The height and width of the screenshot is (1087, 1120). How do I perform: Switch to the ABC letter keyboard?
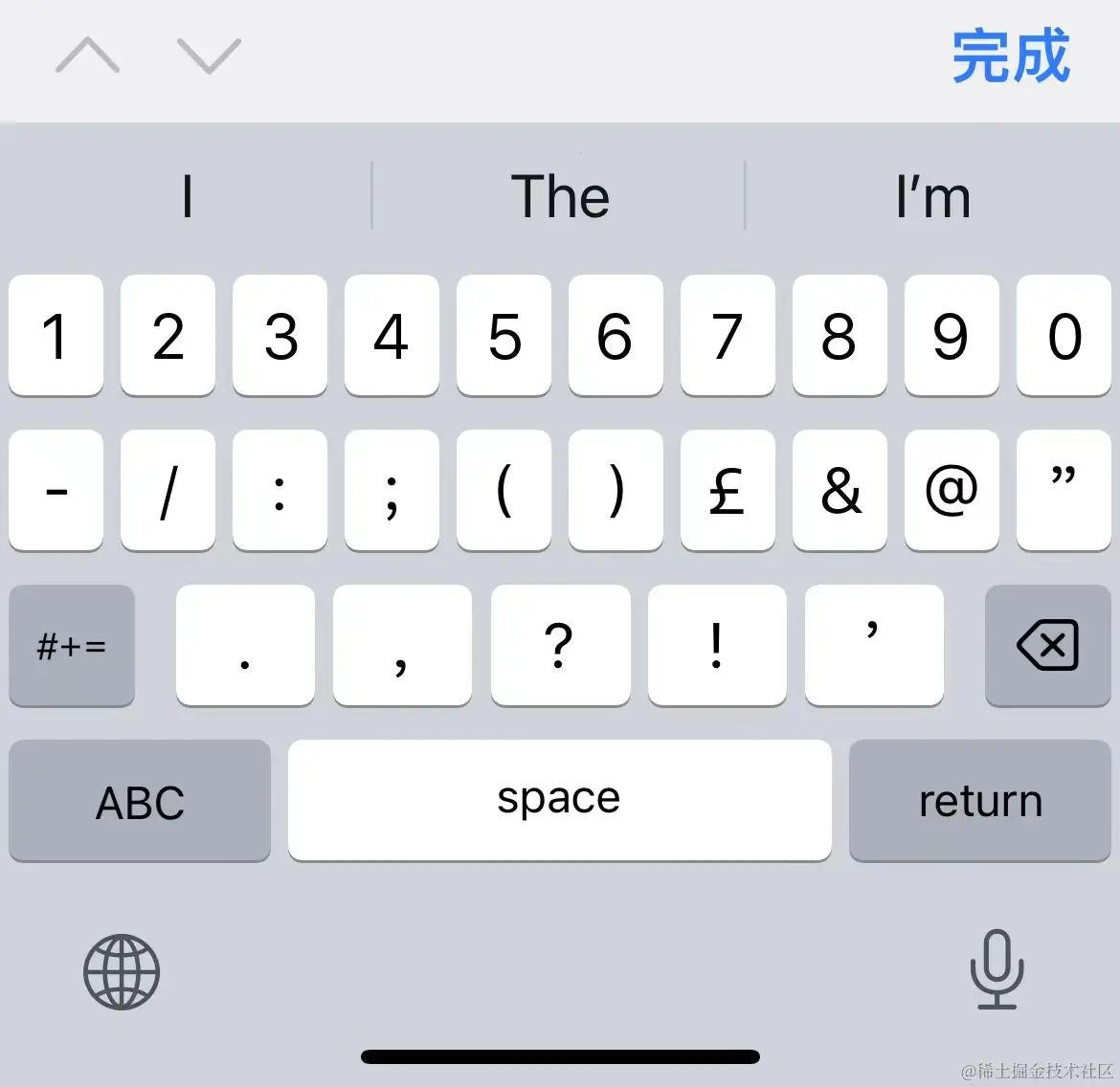(x=140, y=801)
